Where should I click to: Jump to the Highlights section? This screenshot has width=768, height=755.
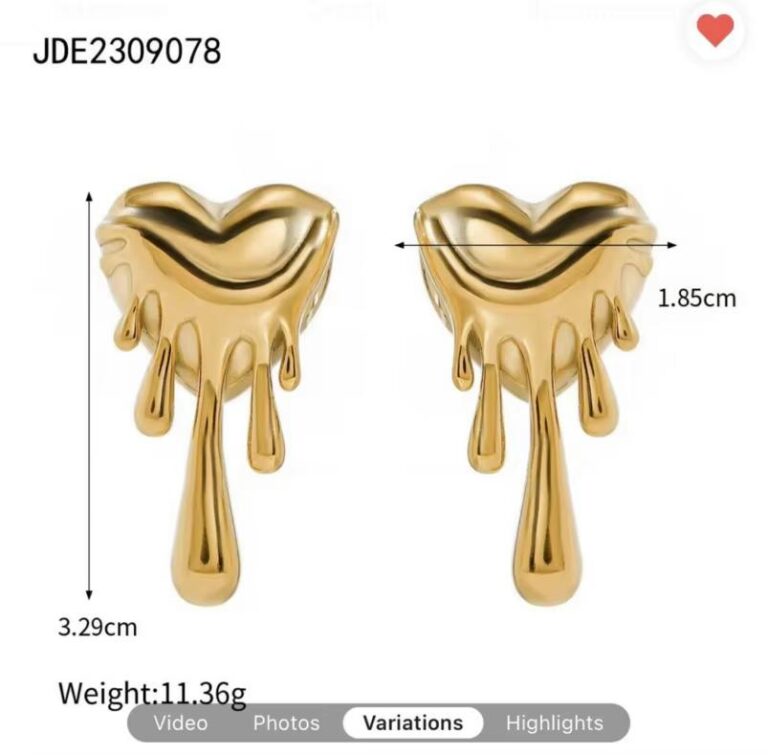(554, 722)
